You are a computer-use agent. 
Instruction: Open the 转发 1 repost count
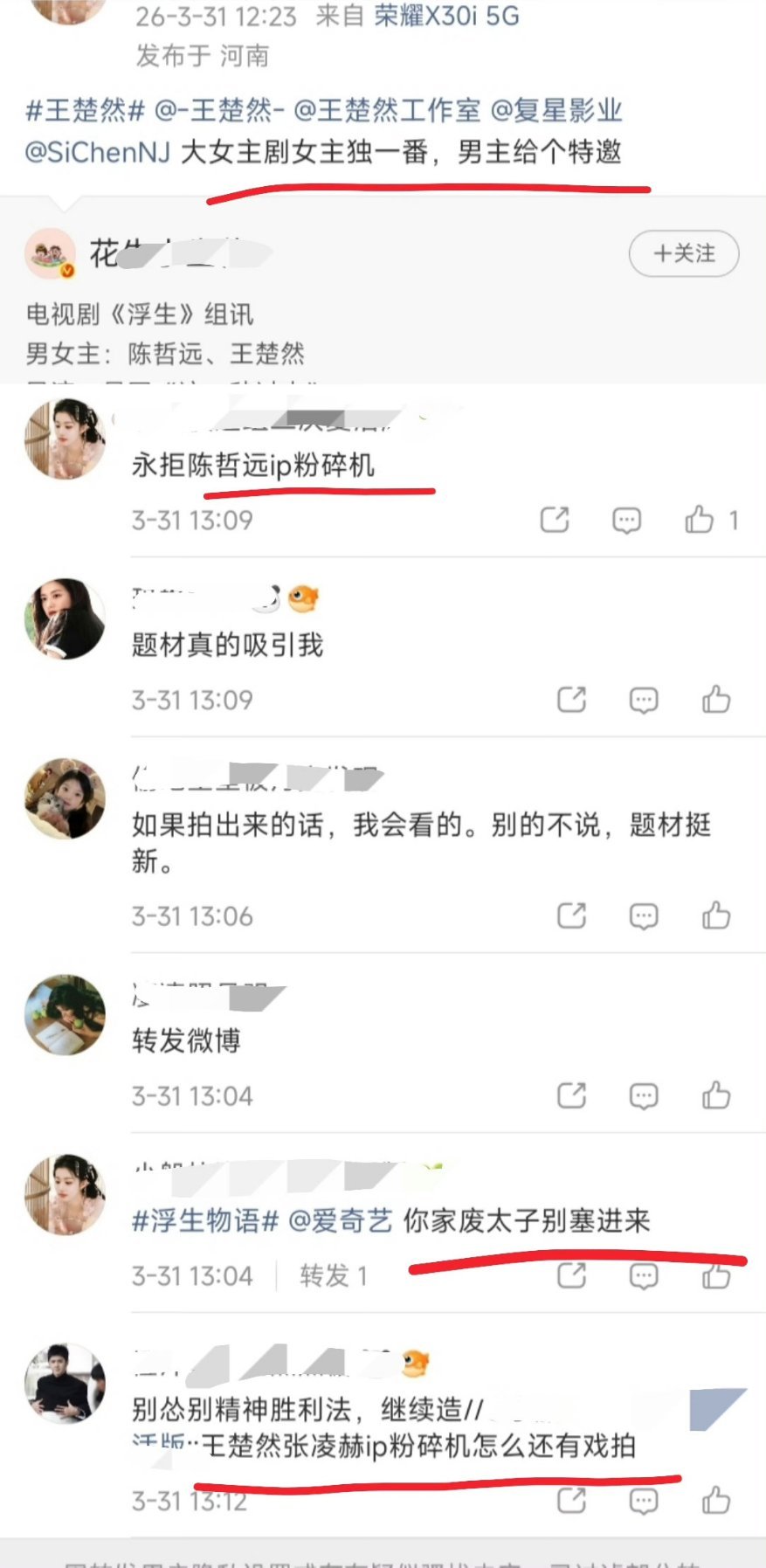pos(335,1274)
